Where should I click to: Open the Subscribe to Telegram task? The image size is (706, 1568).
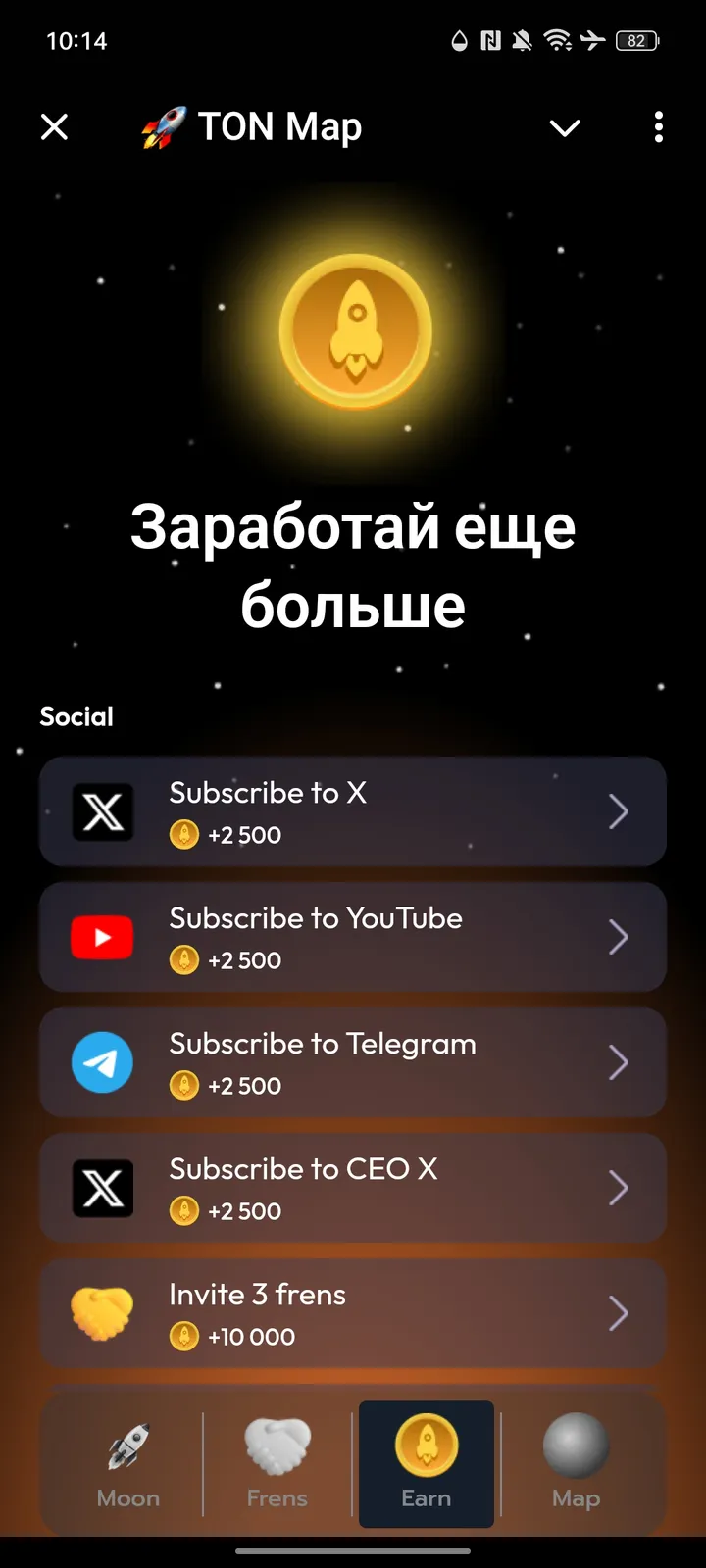[353, 1062]
